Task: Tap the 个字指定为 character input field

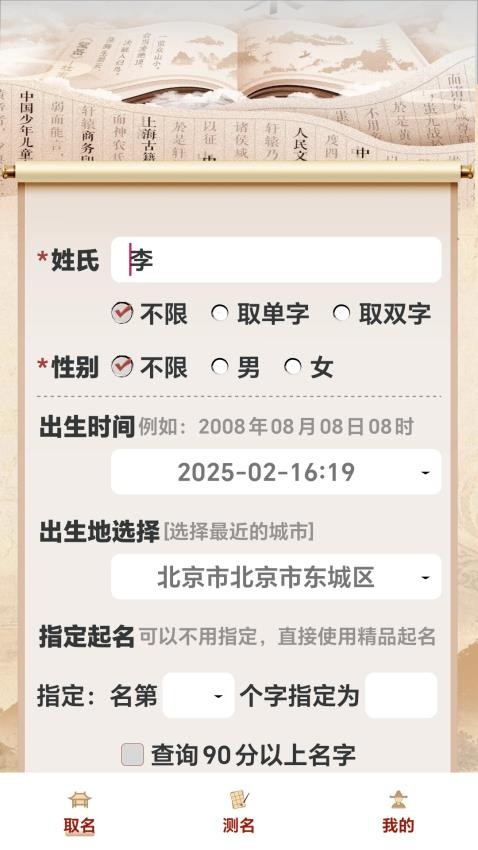Action: pos(401,696)
